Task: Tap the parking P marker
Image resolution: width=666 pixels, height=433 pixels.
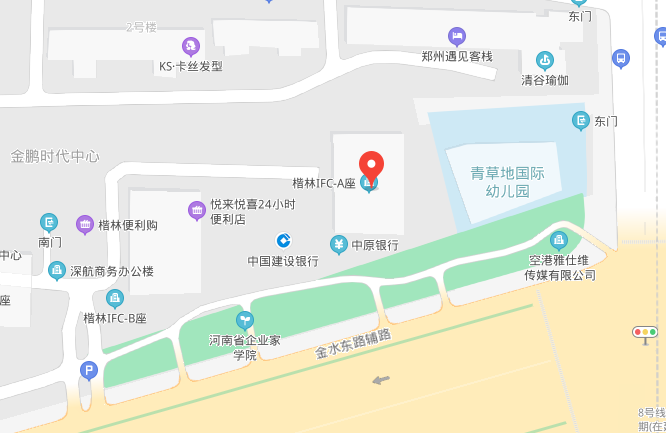Action: coord(89,370)
